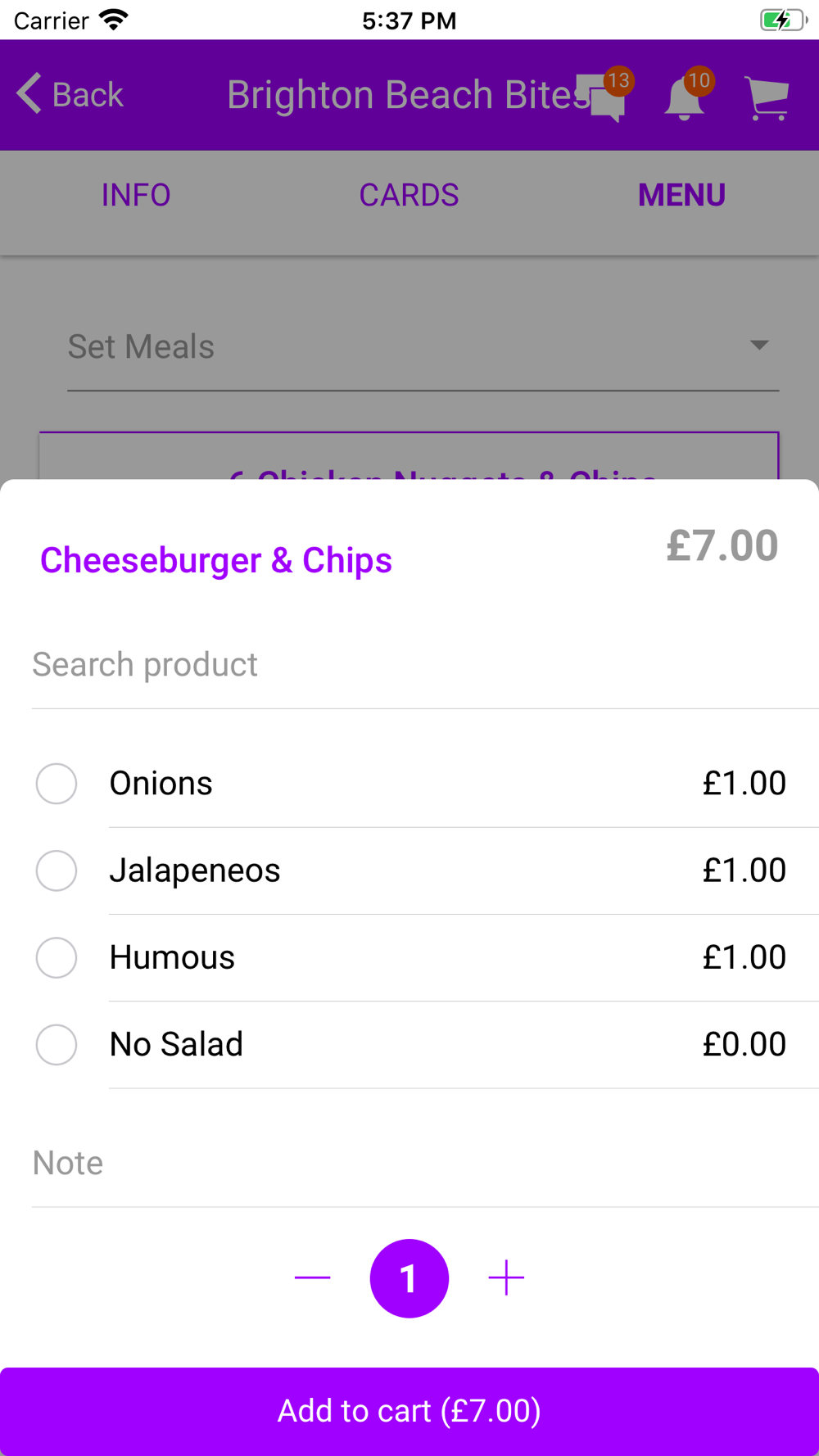Increase quantity with the plus button
This screenshot has height=1456, width=819.
506,1277
